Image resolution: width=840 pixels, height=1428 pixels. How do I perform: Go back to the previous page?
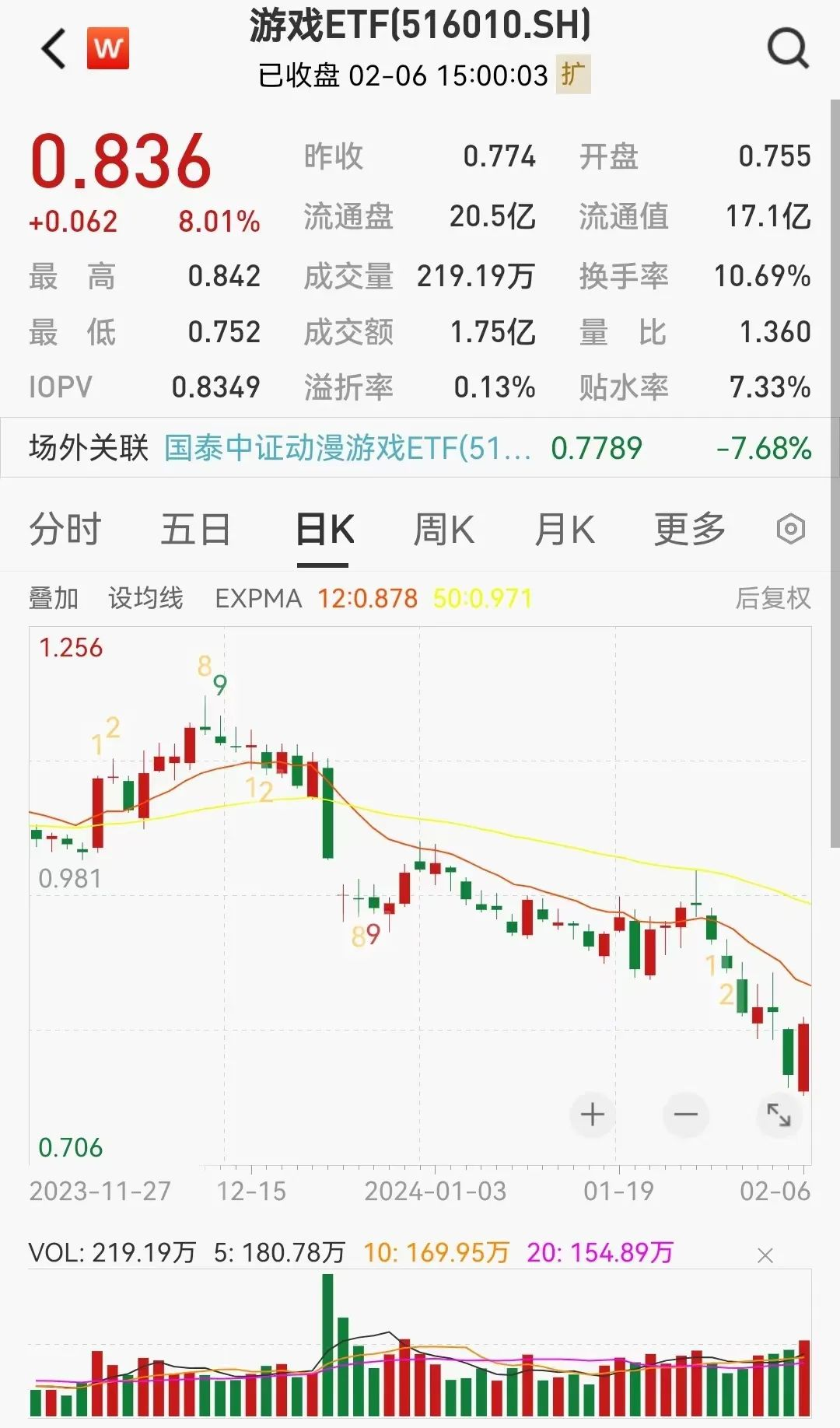point(53,49)
